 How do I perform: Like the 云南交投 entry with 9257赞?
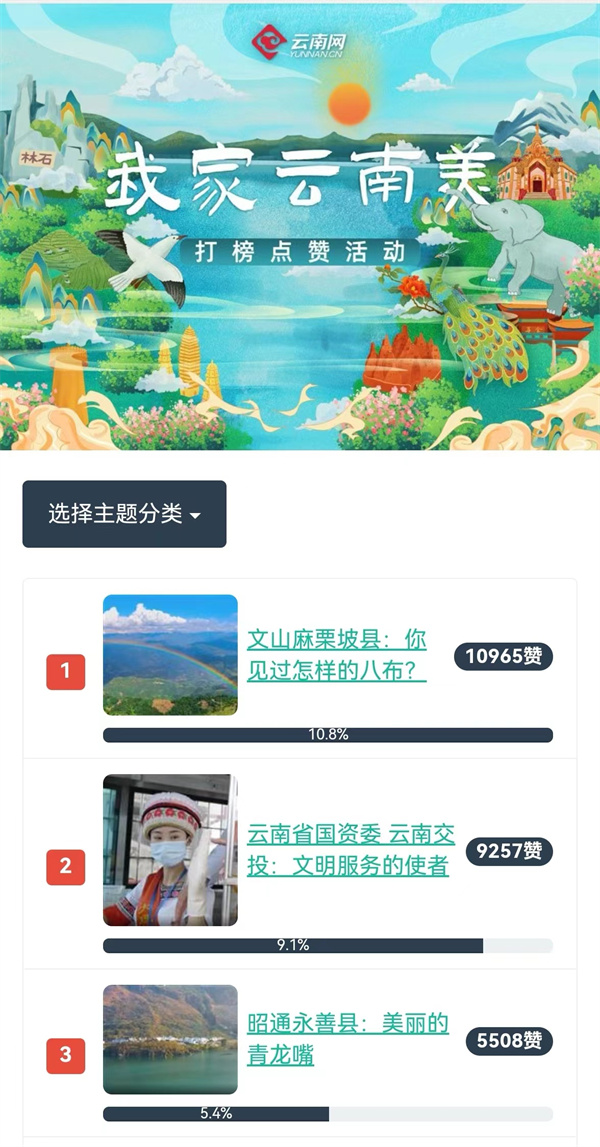pos(509,851)
